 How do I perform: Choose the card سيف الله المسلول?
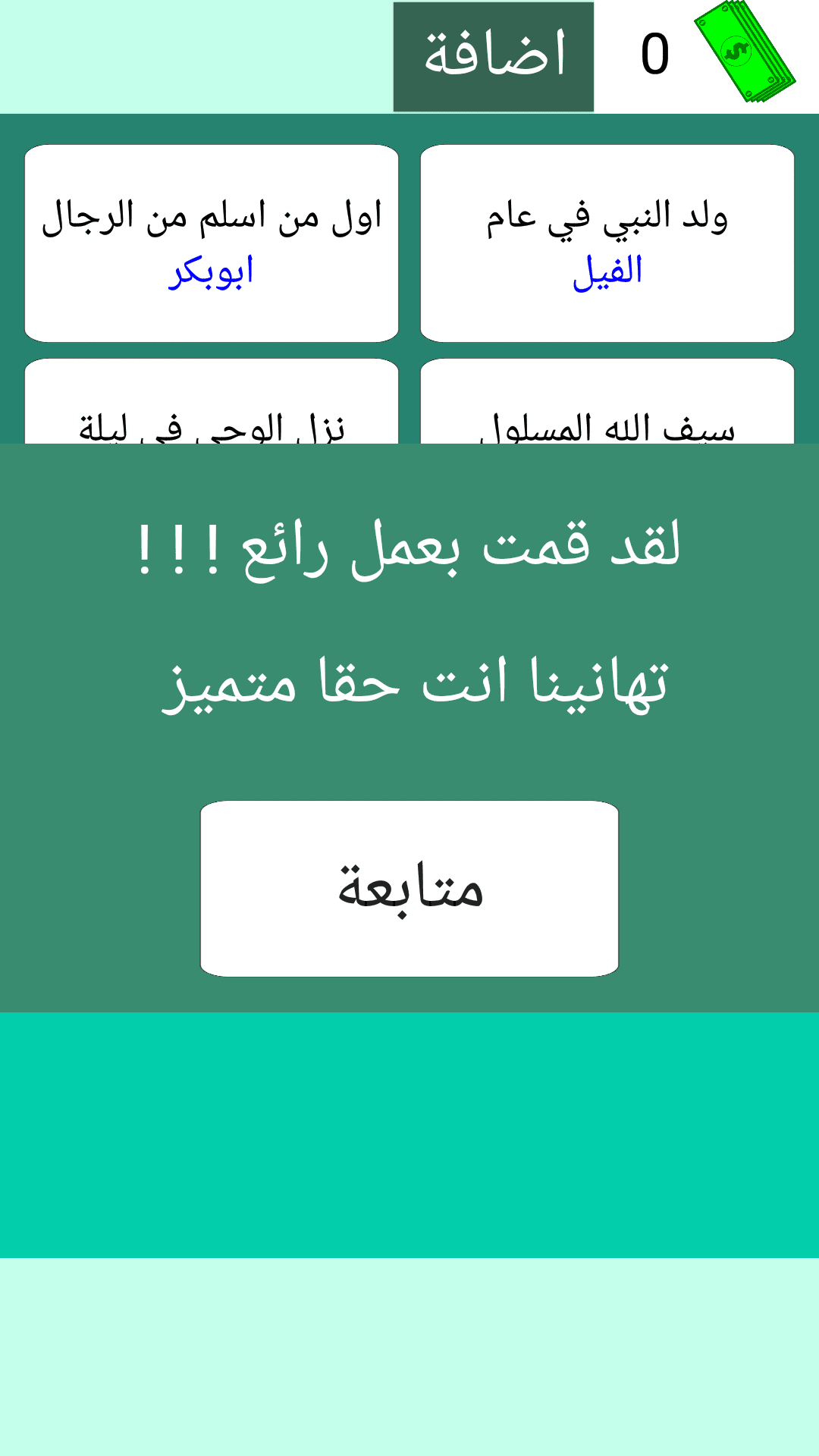[x=607, y=409]
